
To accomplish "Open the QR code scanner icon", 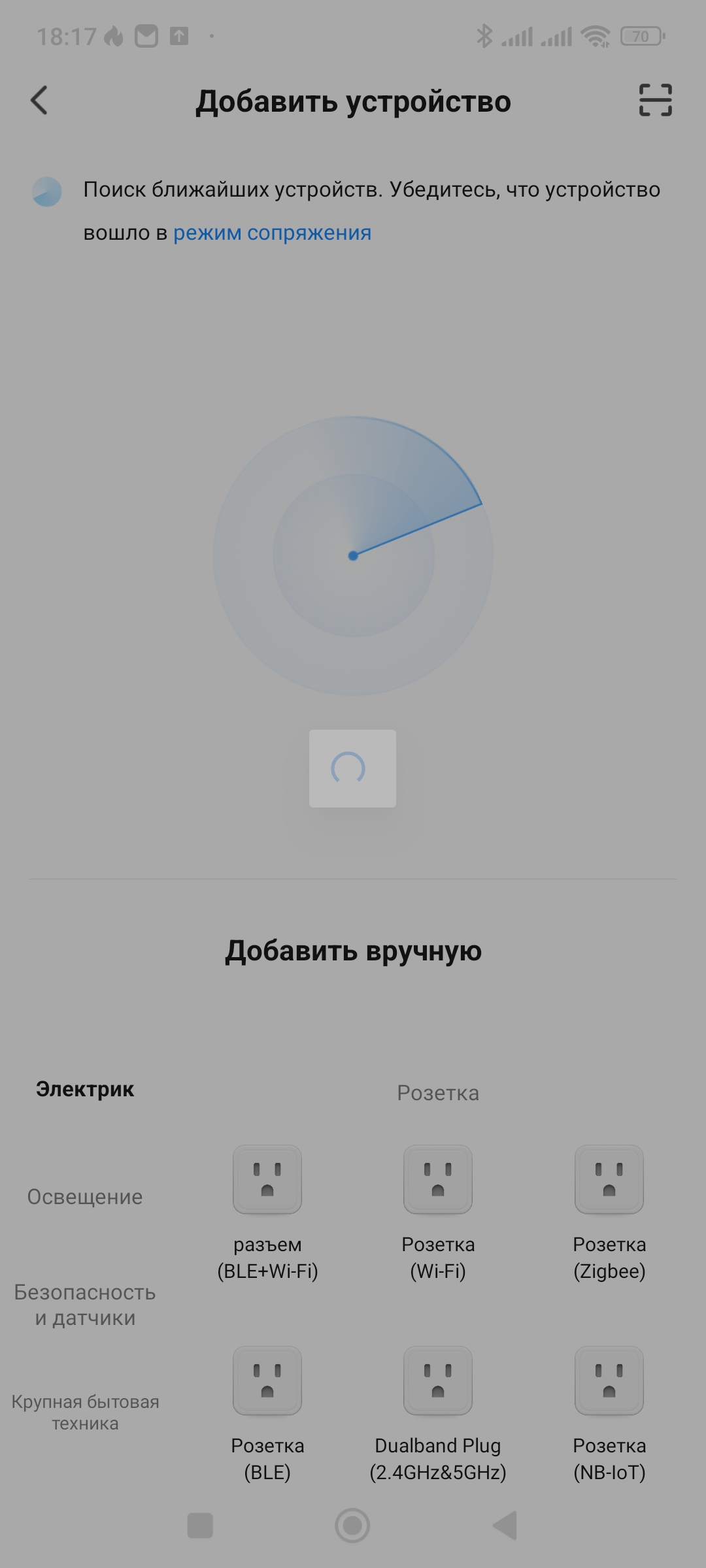I will (655, 101).
